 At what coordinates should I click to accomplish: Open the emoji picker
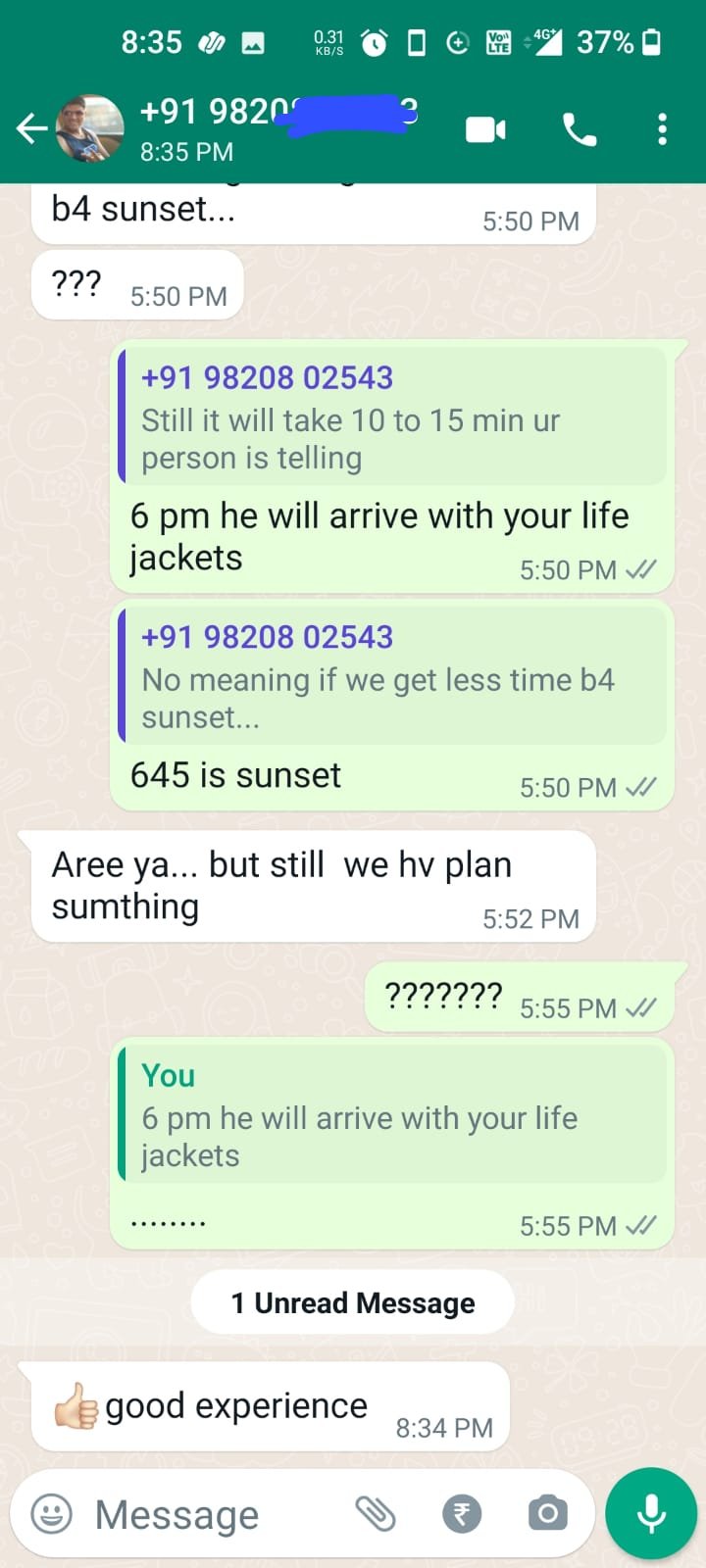[52, 1514]
